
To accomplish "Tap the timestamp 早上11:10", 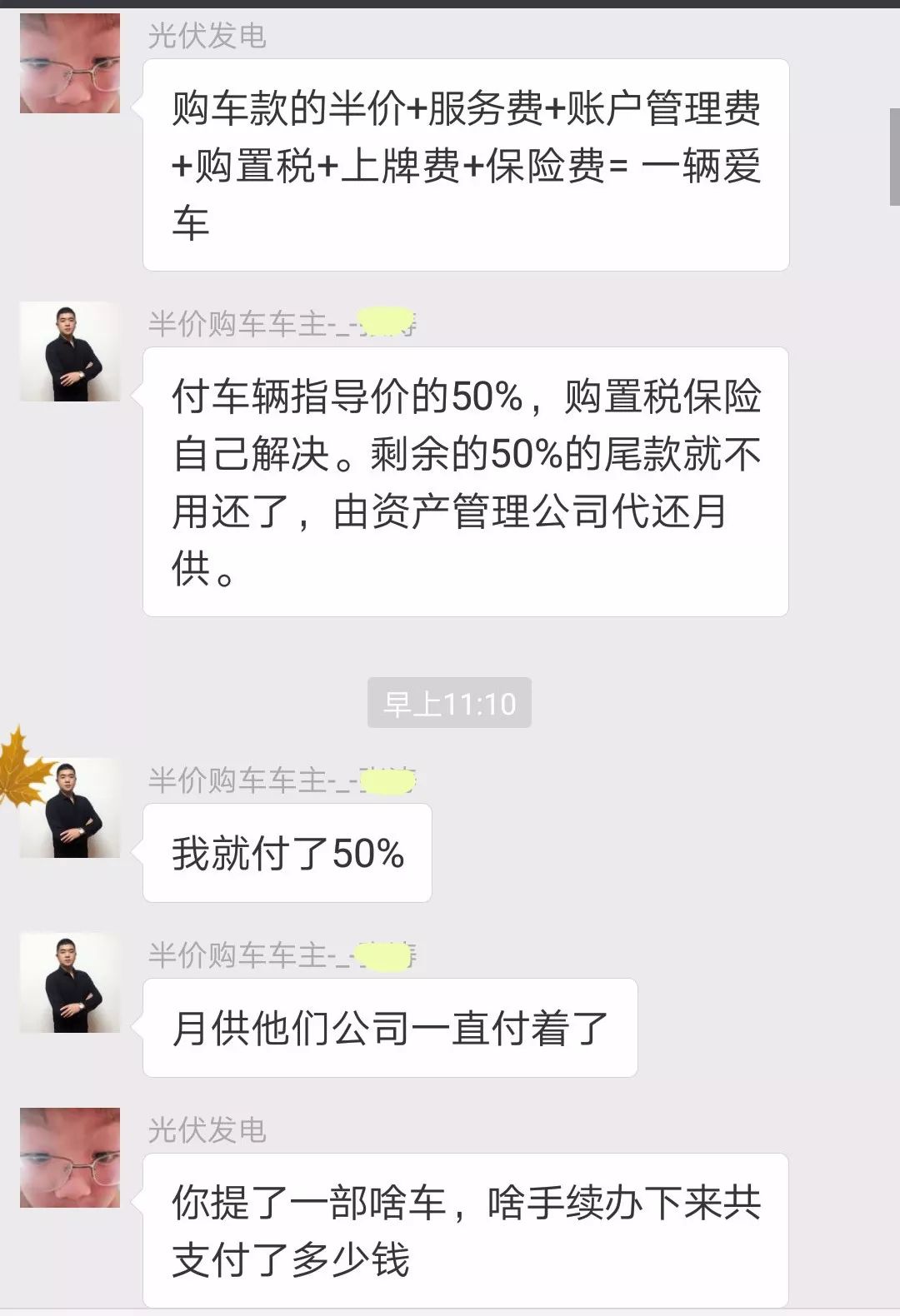I will pyautogui.click(x=448, y=703).
